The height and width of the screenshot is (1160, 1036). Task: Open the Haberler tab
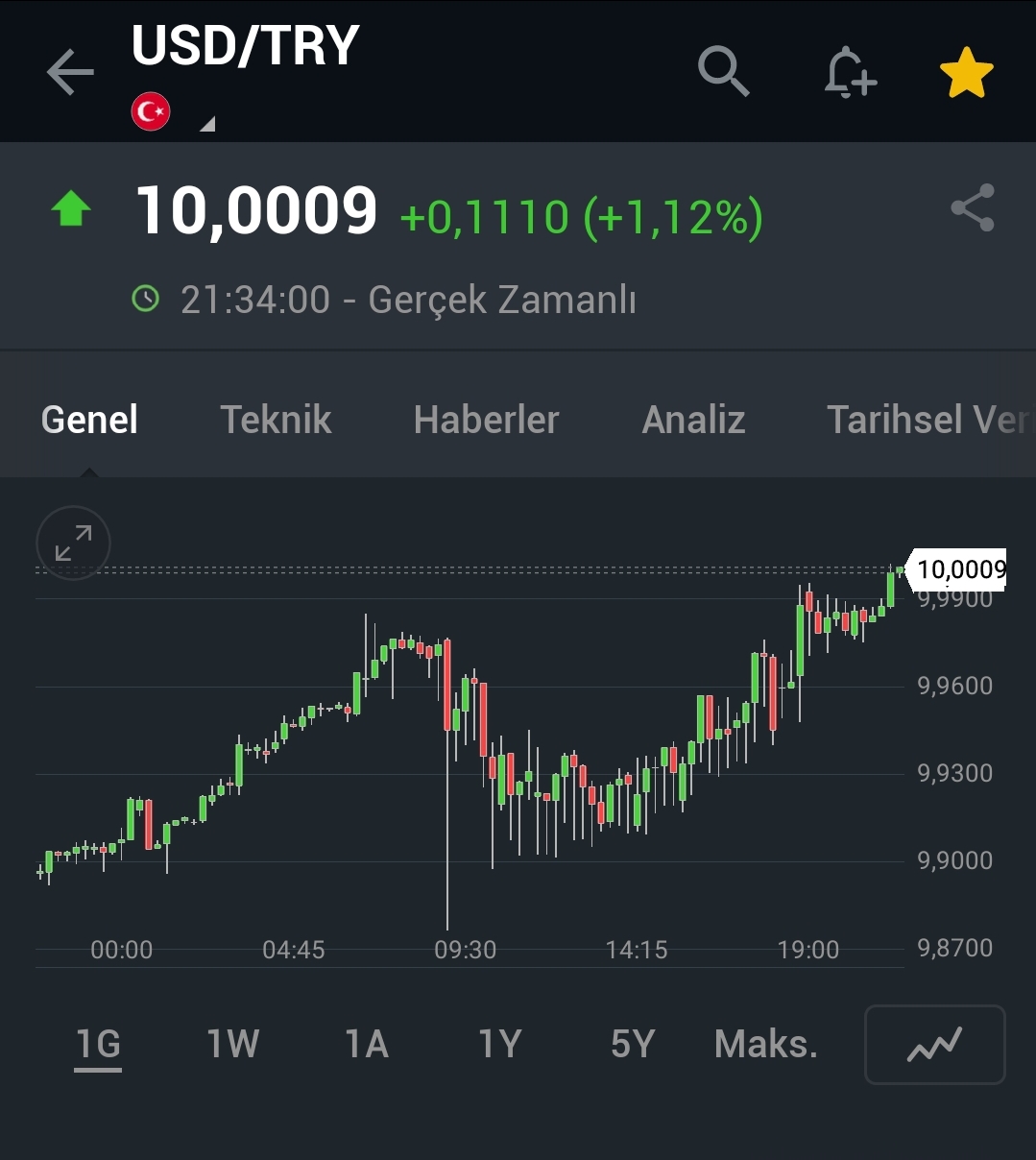tap(486, 420)
